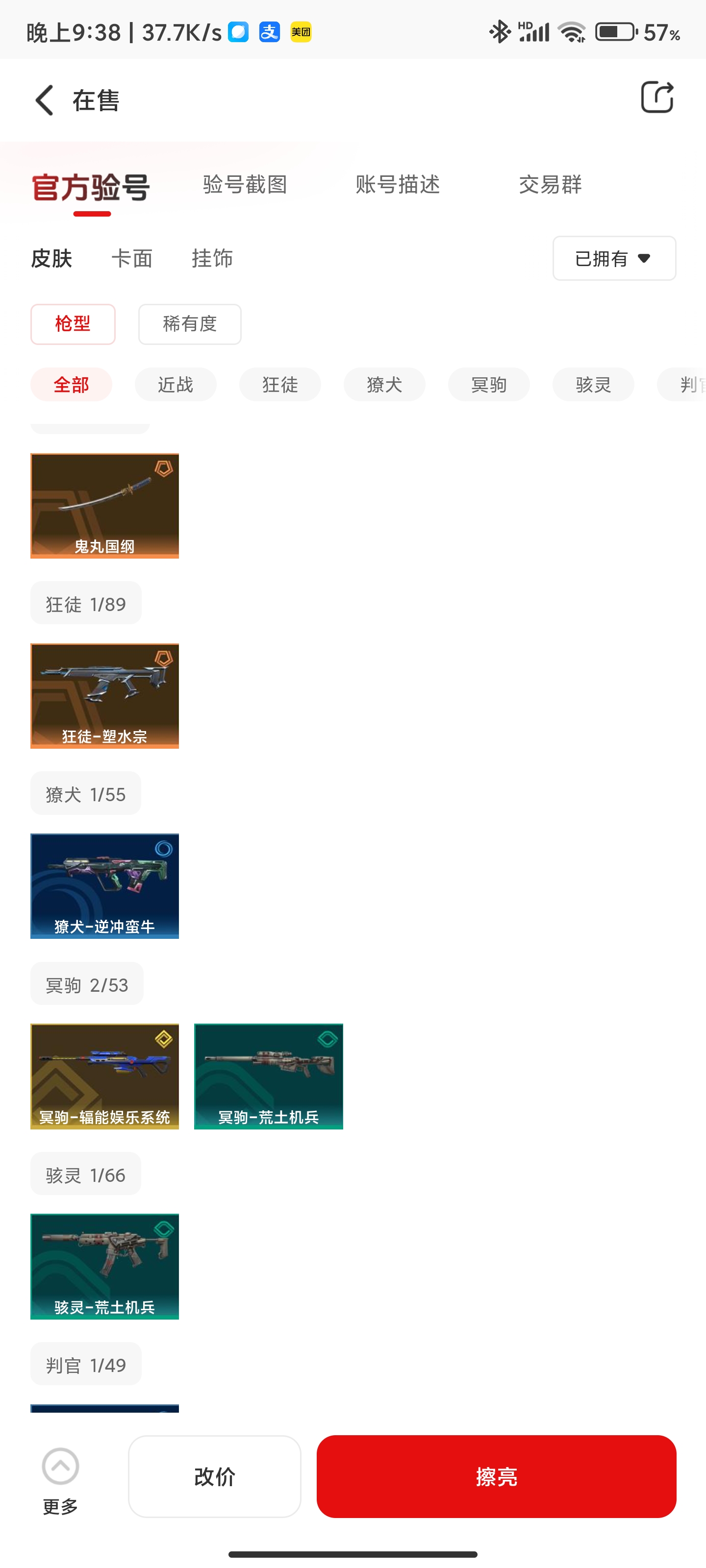
Task: Filter skins by 骇灵 chip
Action: pyautogui.click(x=593, y=385)
